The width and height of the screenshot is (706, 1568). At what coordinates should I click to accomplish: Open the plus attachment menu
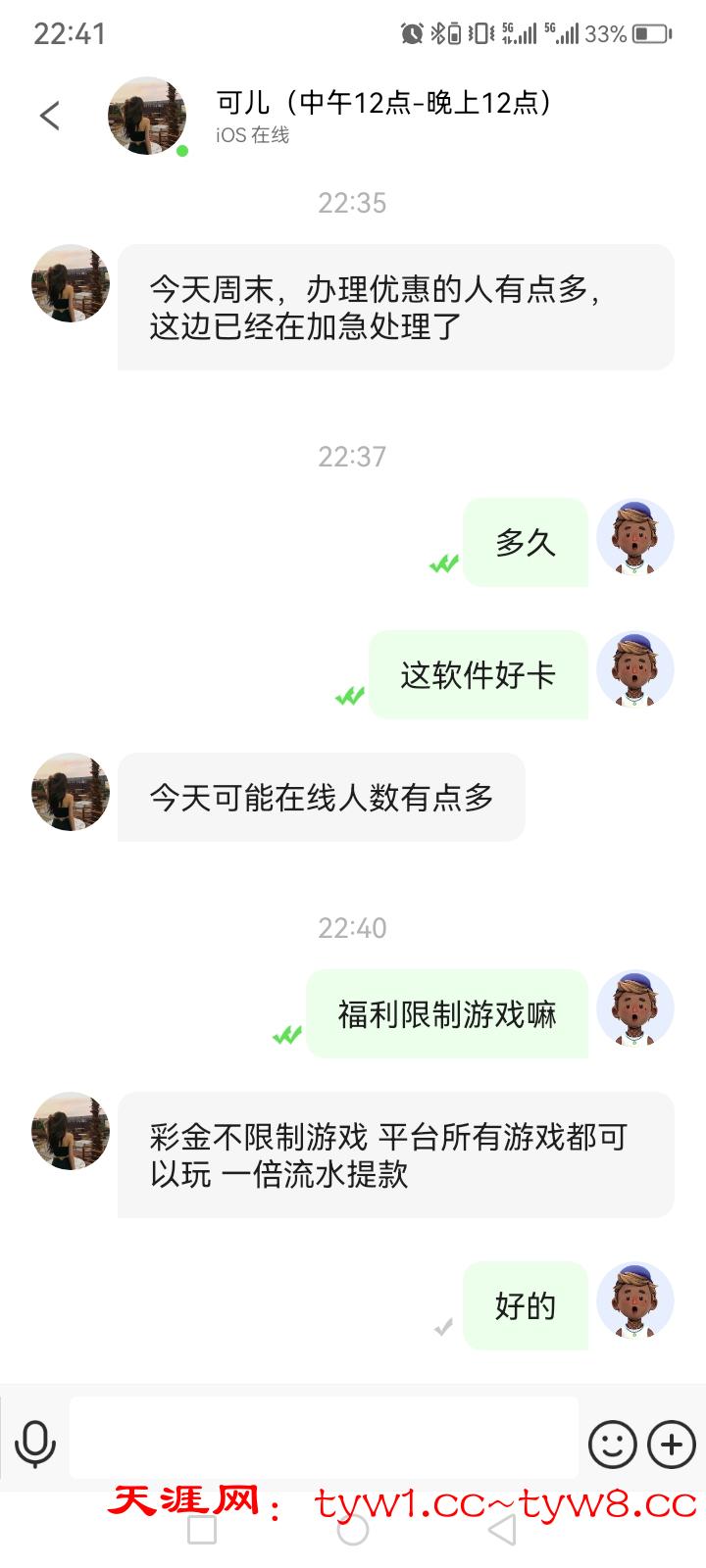[x=672, y=1444]
